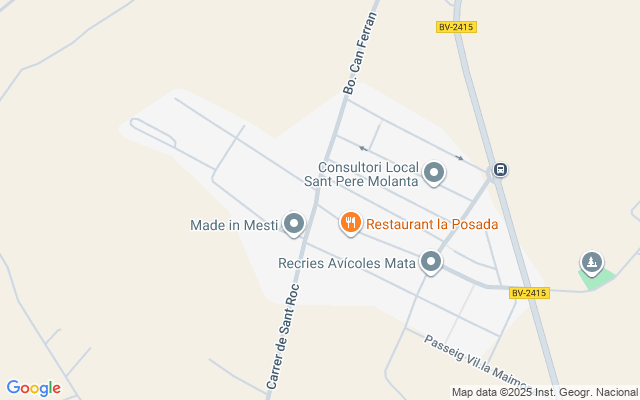Open Restaurant la Posada marker

(350, 223)
